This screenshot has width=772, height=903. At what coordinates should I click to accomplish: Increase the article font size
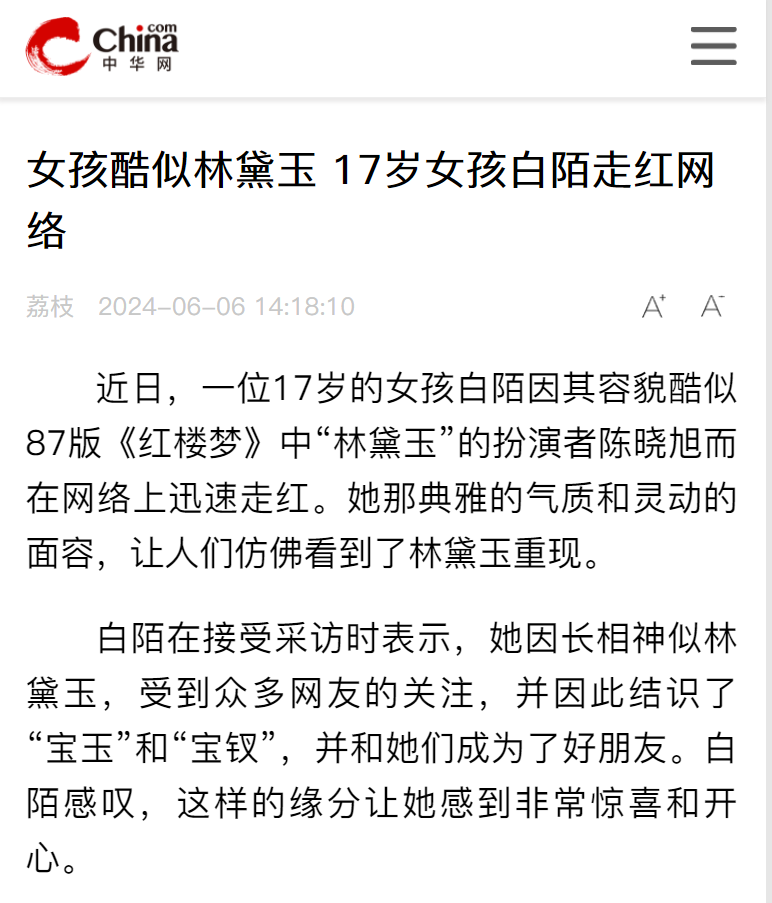coord(654,306)
